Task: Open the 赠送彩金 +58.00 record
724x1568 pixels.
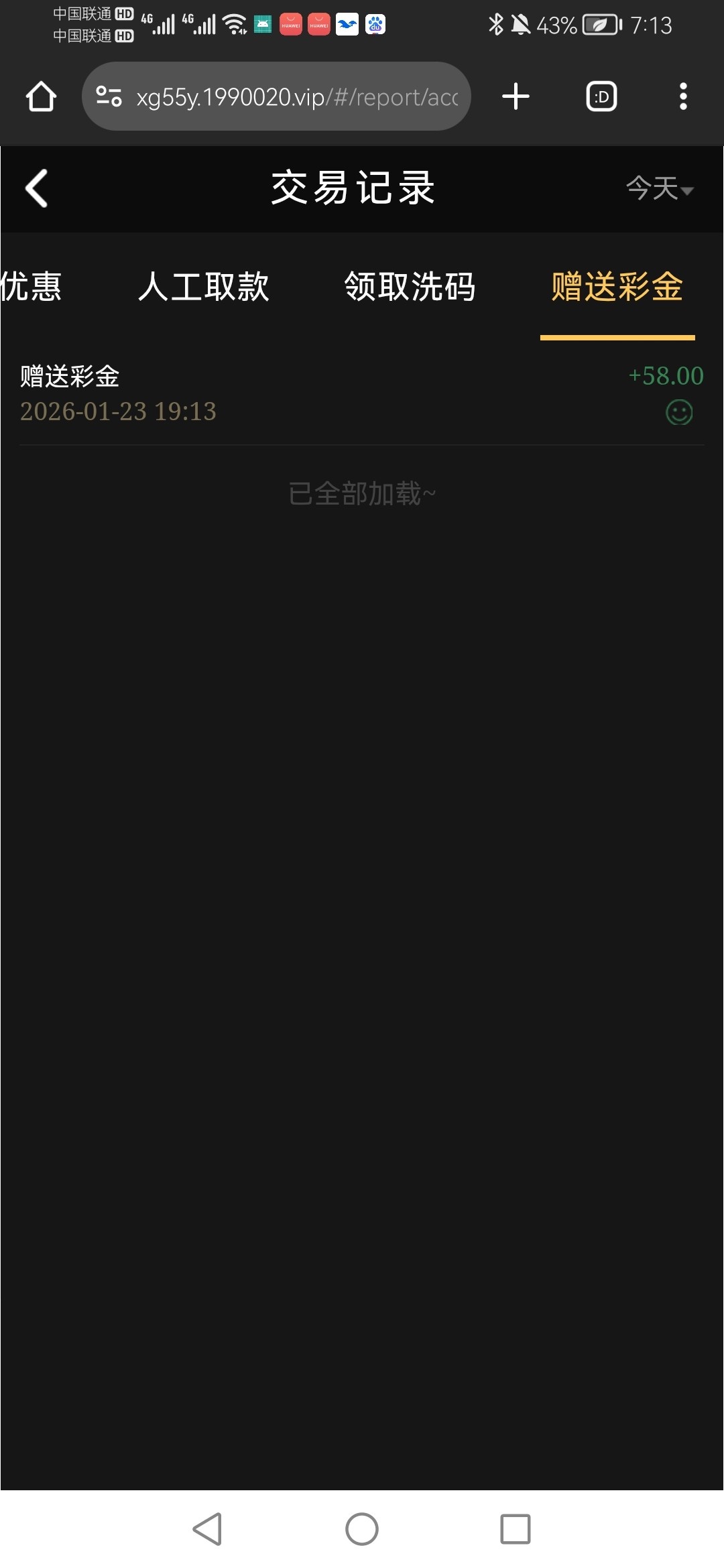Action: point(362,393)
